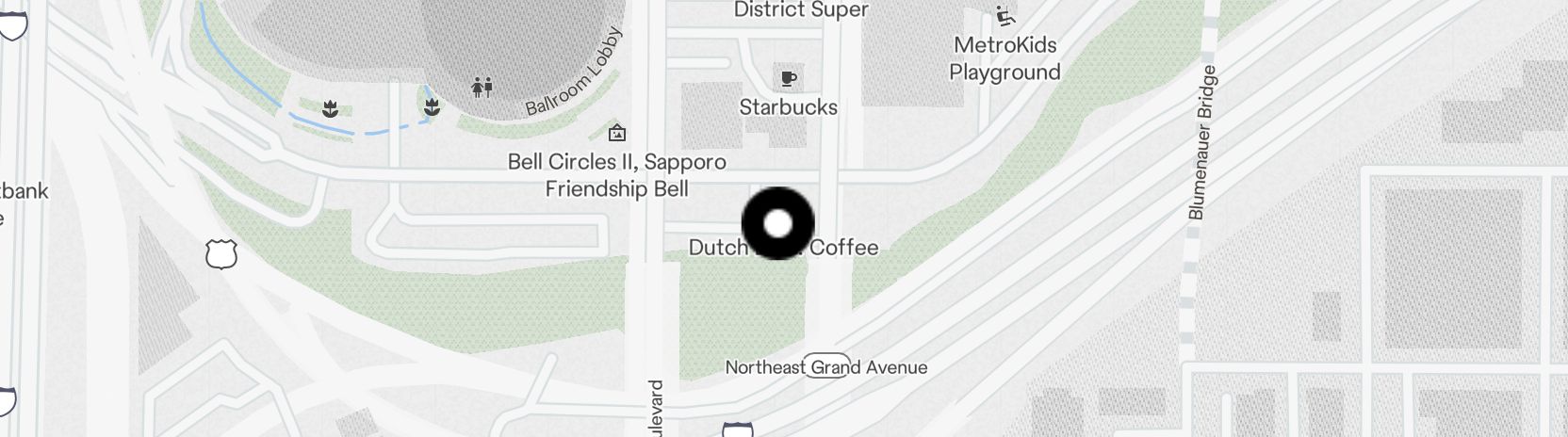Select the Starbucks place on the map
Screen dimensions: 1568x437
point(788,79)
